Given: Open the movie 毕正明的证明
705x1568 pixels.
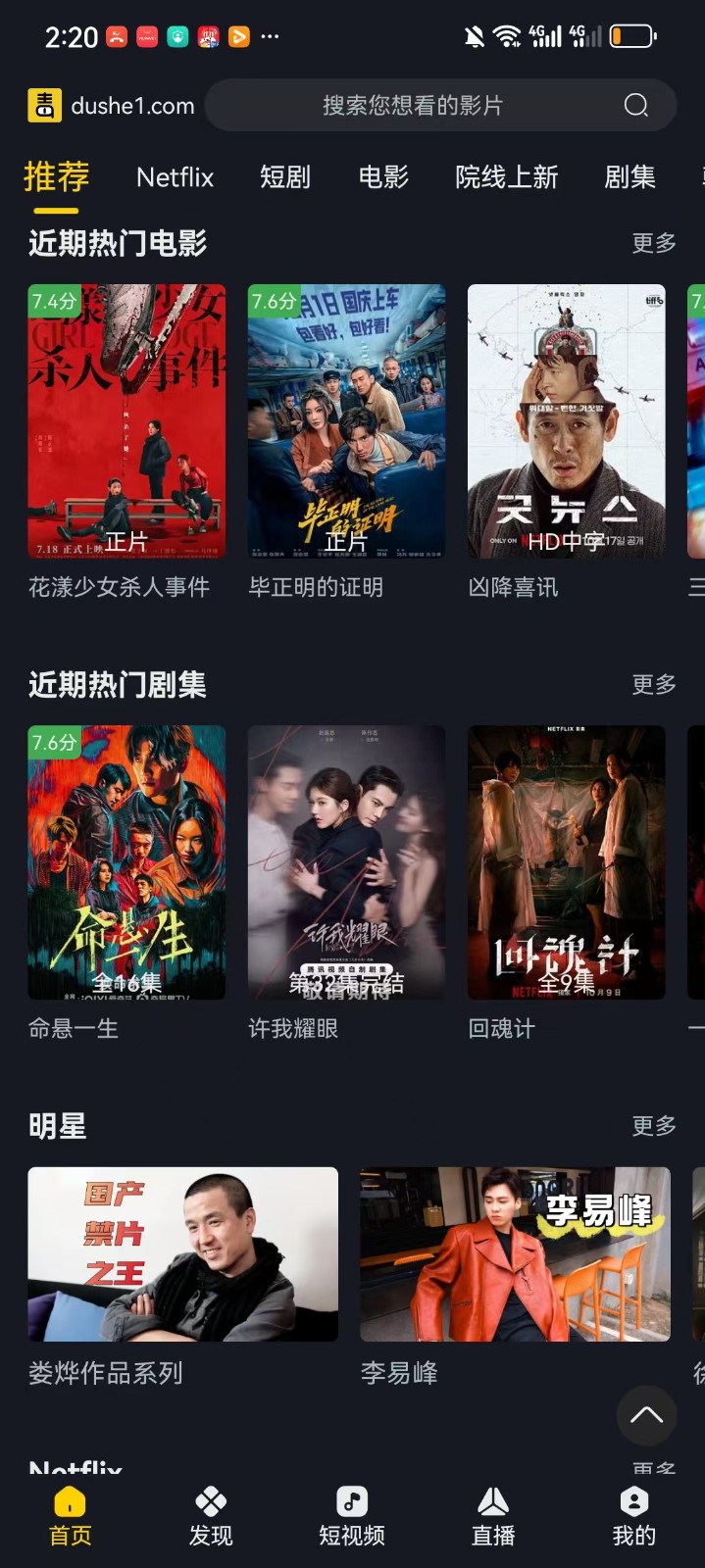Looking at the screenshot, I should [346, 421].
